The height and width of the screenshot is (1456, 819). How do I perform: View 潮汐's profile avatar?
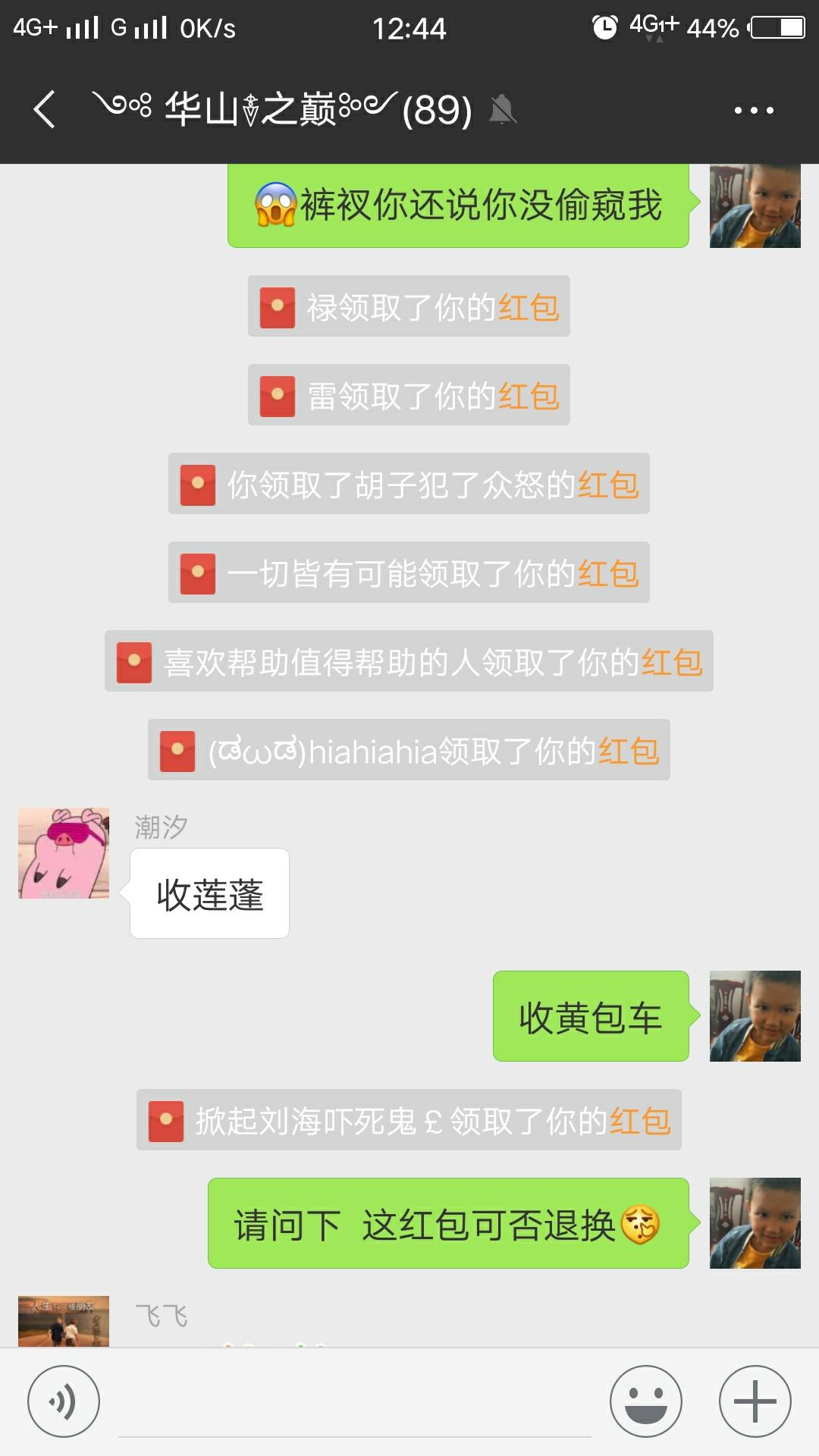pyautogui.click(x=64, y=853)
